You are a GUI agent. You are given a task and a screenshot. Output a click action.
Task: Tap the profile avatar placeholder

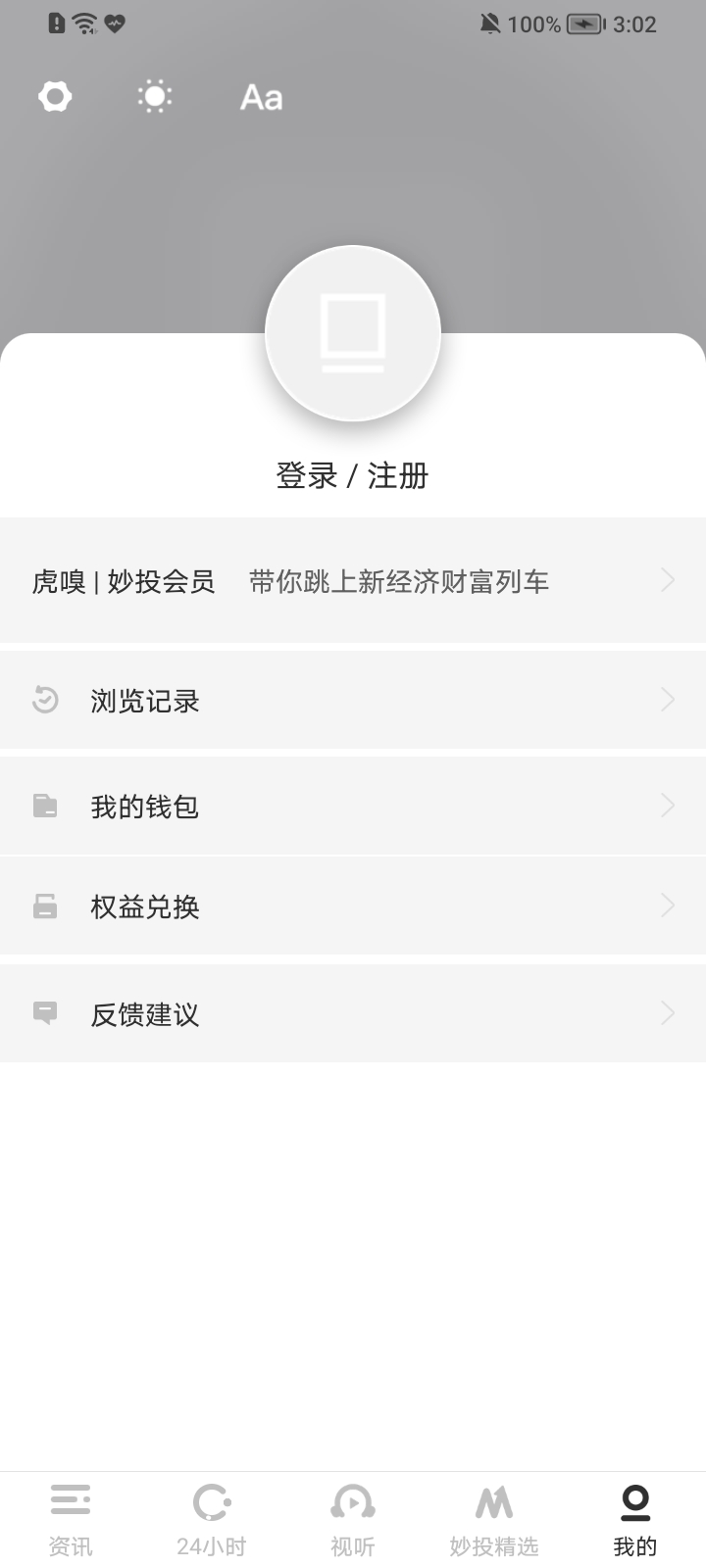353,333
